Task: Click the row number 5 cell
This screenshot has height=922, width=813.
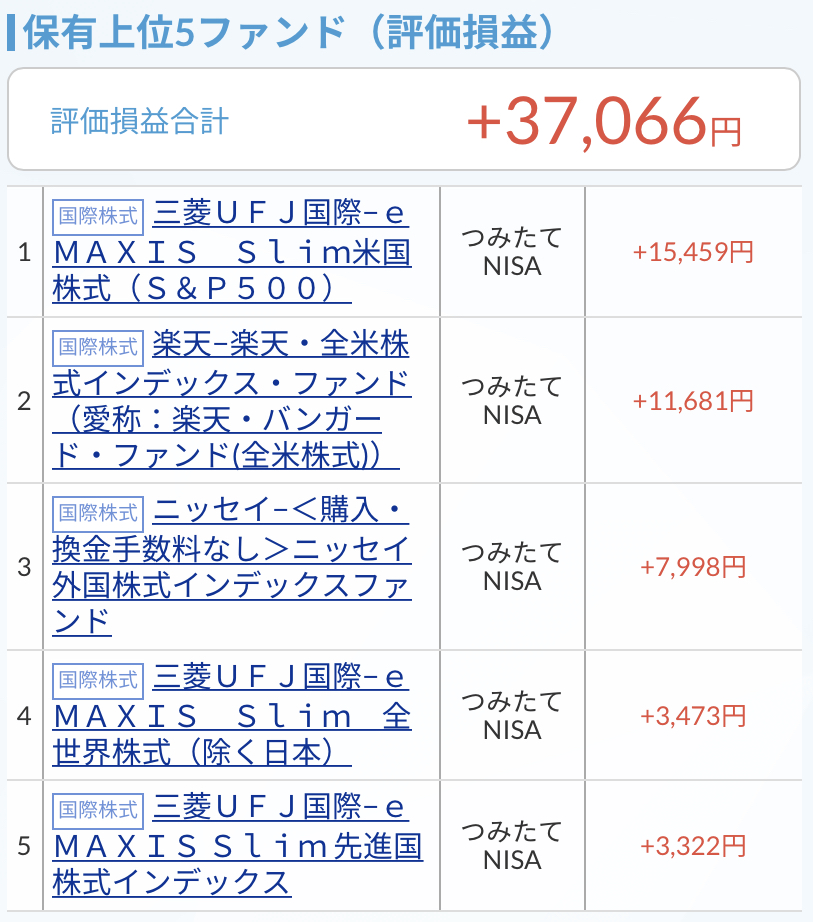Action: point(21,845)
